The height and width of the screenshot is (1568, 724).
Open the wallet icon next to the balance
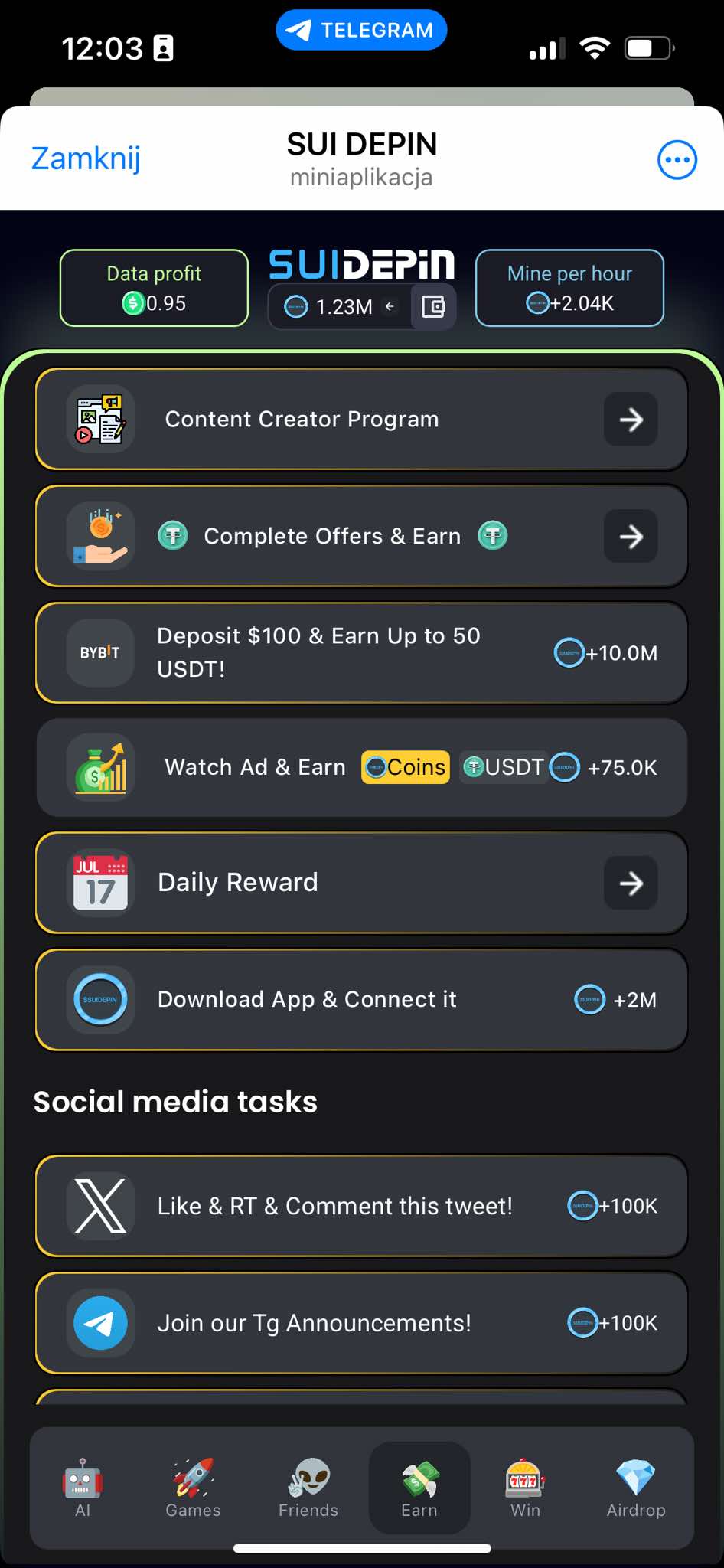point(433,307)
